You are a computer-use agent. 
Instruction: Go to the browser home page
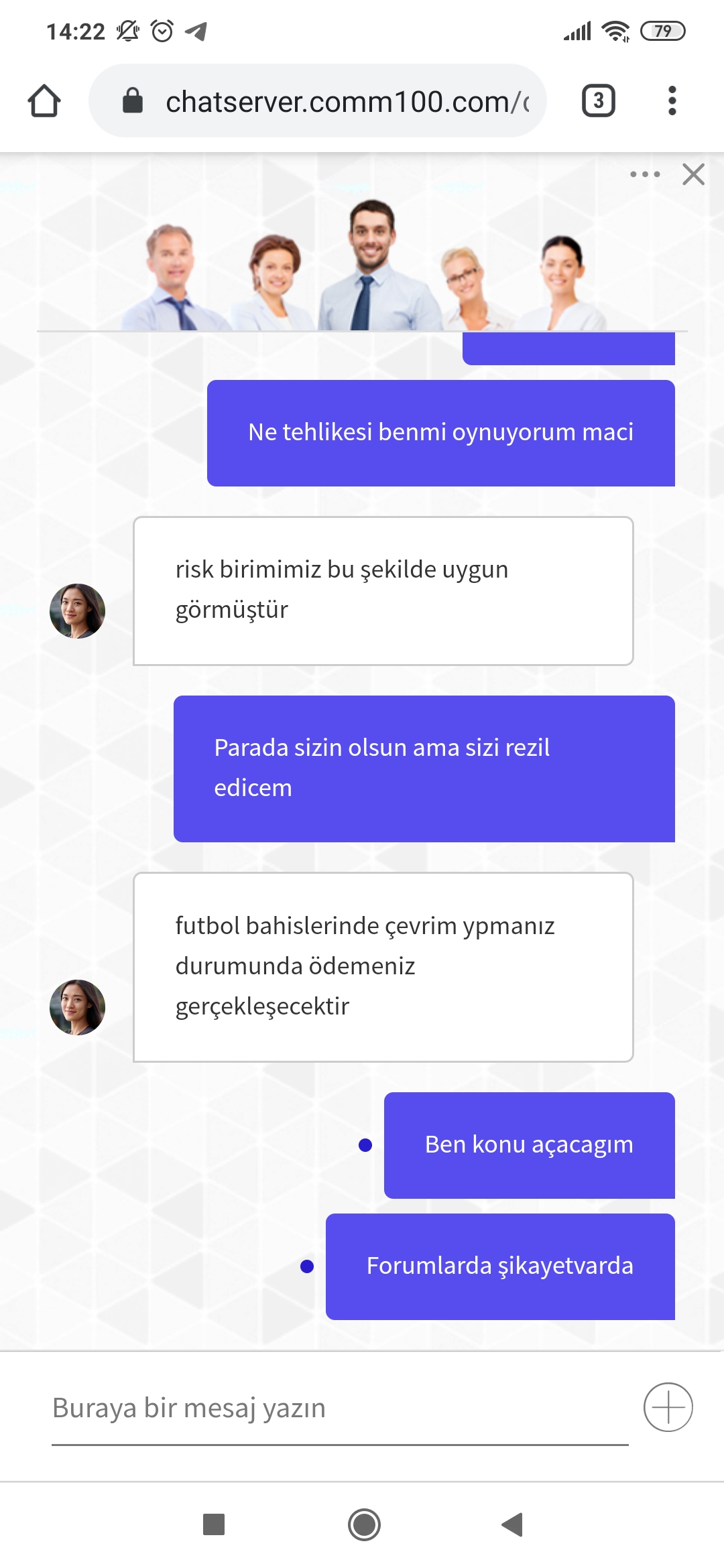44,101
